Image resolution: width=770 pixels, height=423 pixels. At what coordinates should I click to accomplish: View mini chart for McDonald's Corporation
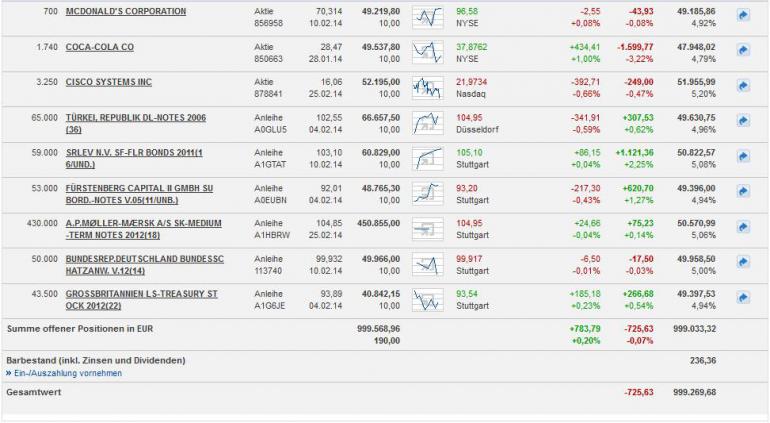[x=429, y=16]
